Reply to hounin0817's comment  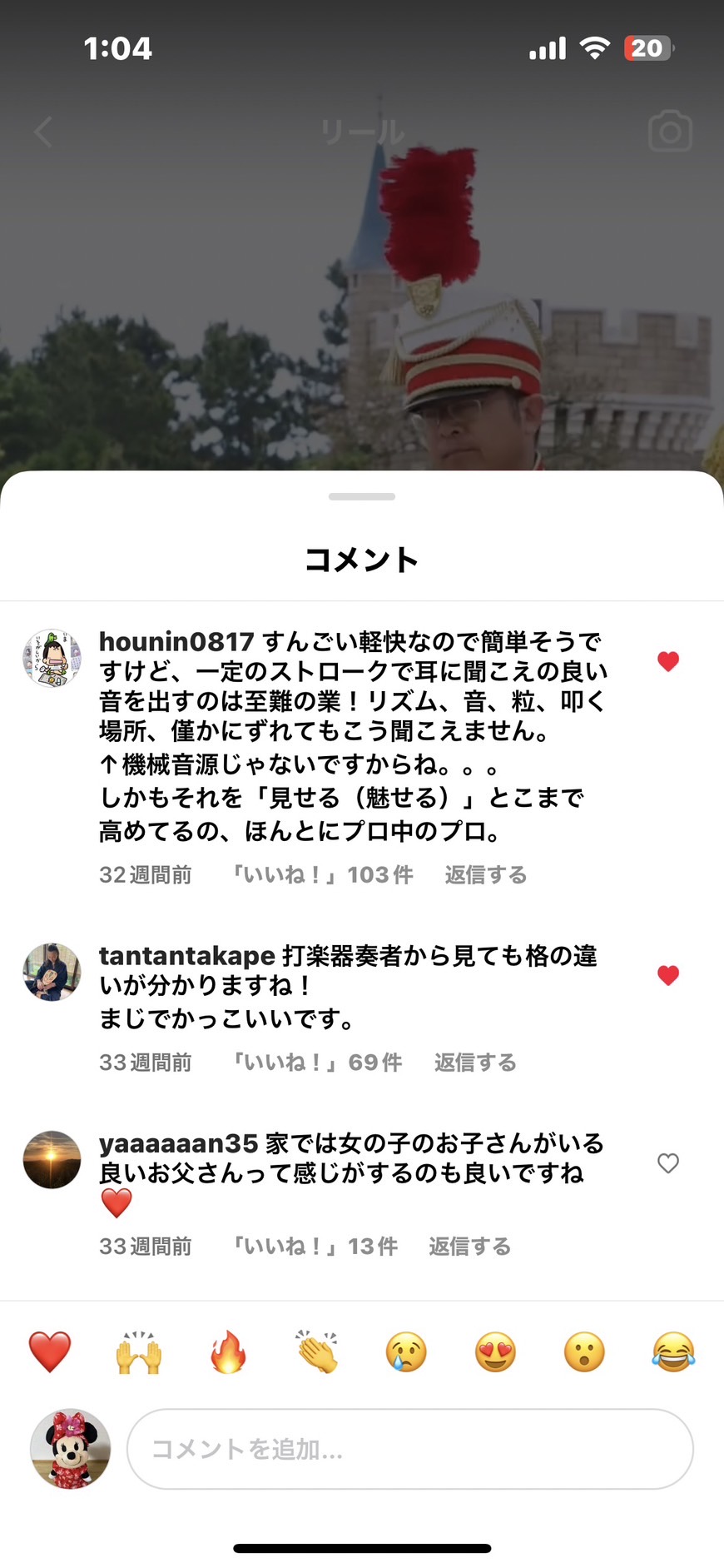(x=486, y=875)
